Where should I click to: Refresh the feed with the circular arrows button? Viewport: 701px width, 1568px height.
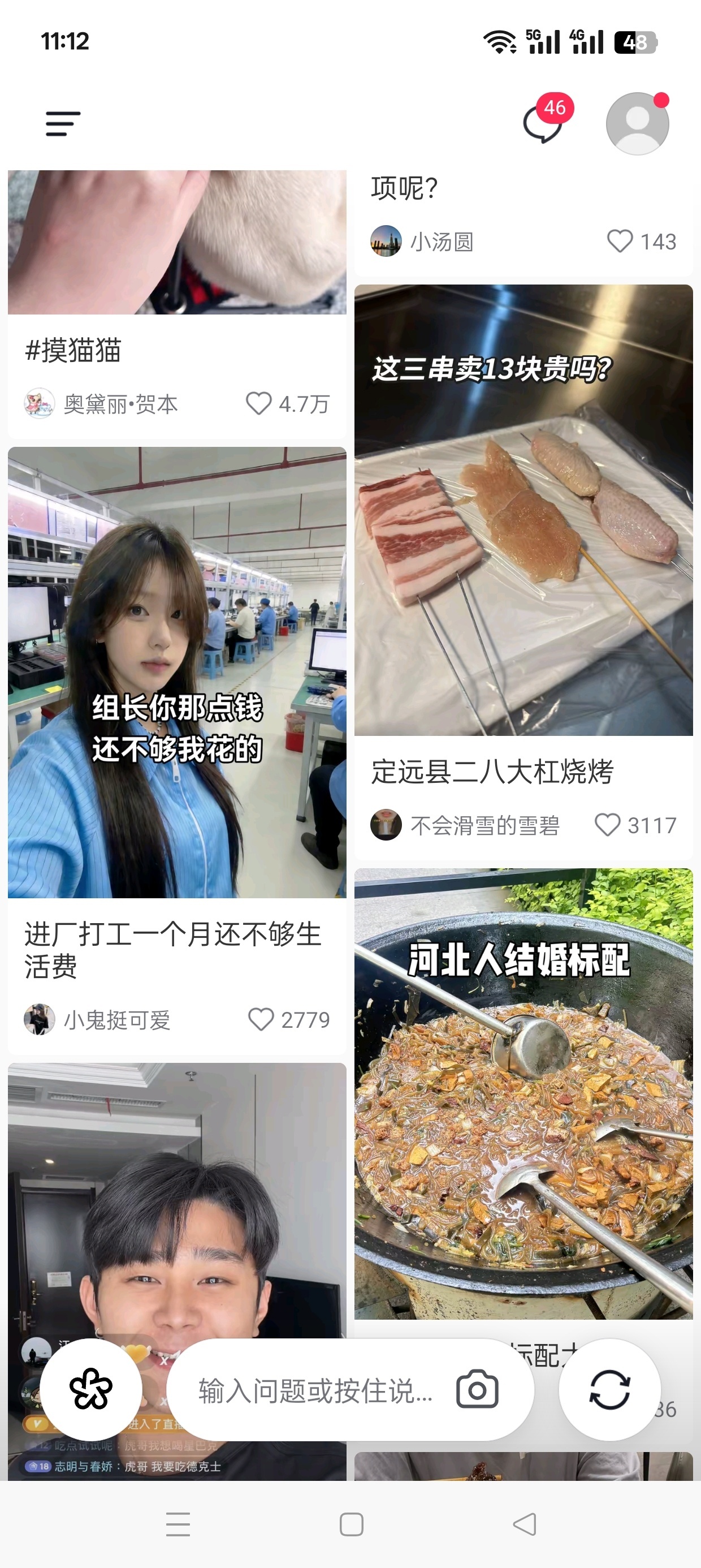pos(610,1390)
